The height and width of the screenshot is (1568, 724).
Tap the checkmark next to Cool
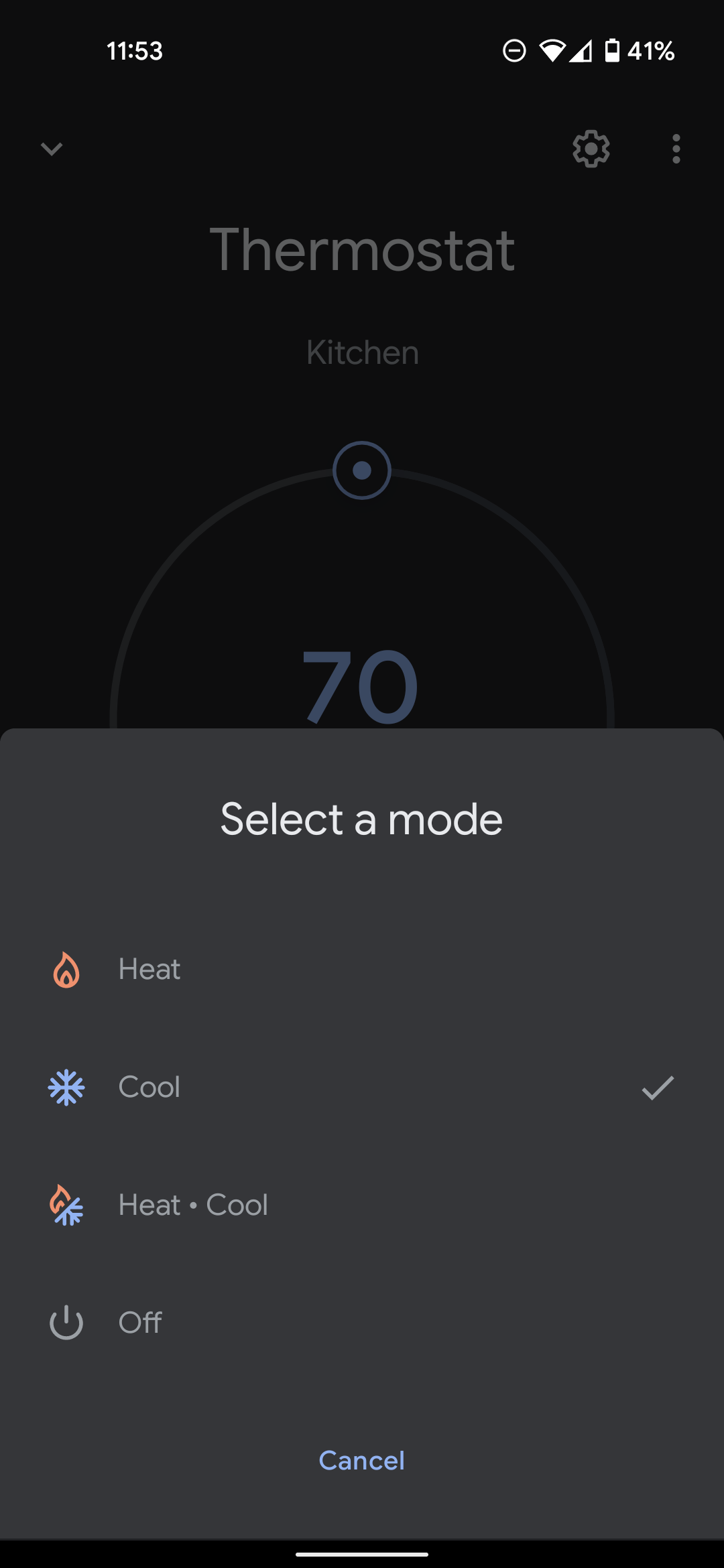[x=658, y=1087]
